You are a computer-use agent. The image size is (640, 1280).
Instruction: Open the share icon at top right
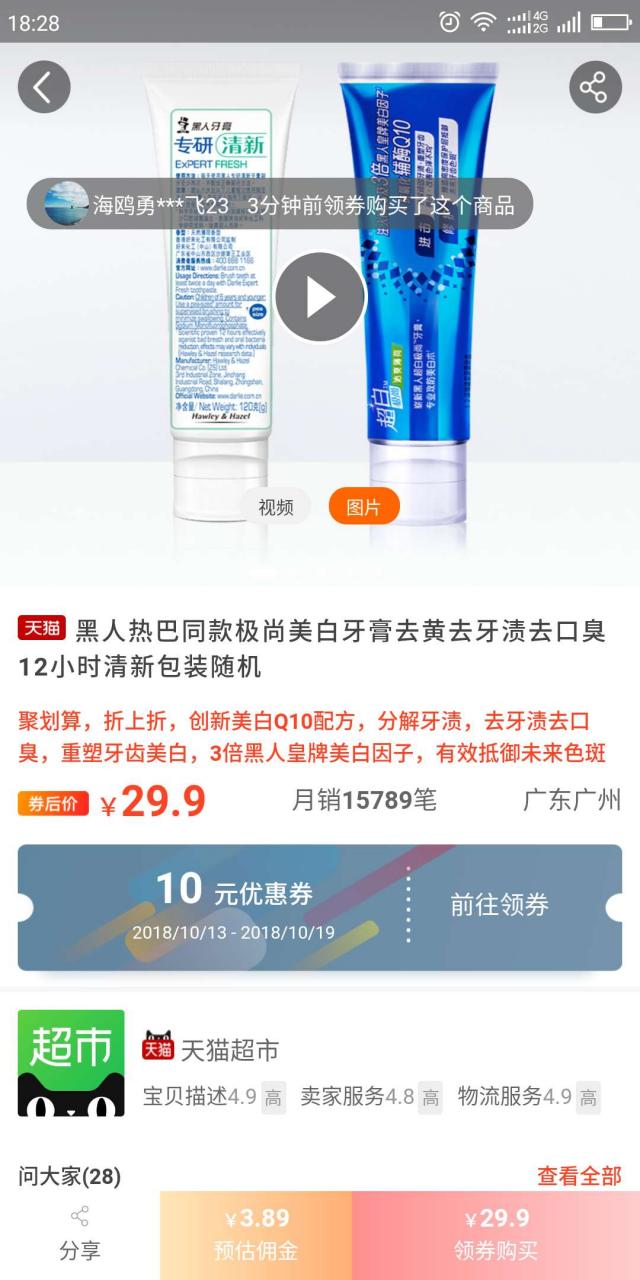tap(595, 87)
